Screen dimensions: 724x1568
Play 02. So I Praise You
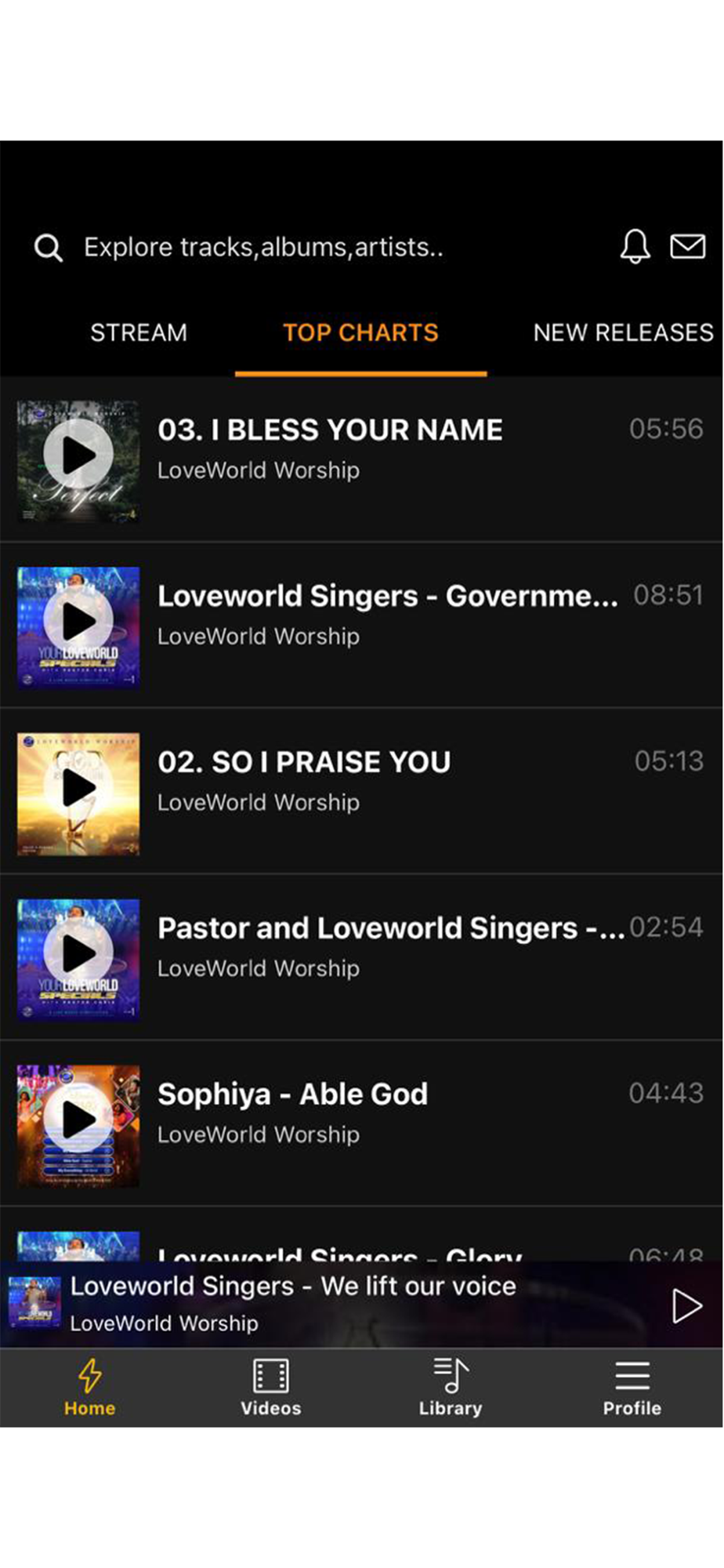(78, 788)
